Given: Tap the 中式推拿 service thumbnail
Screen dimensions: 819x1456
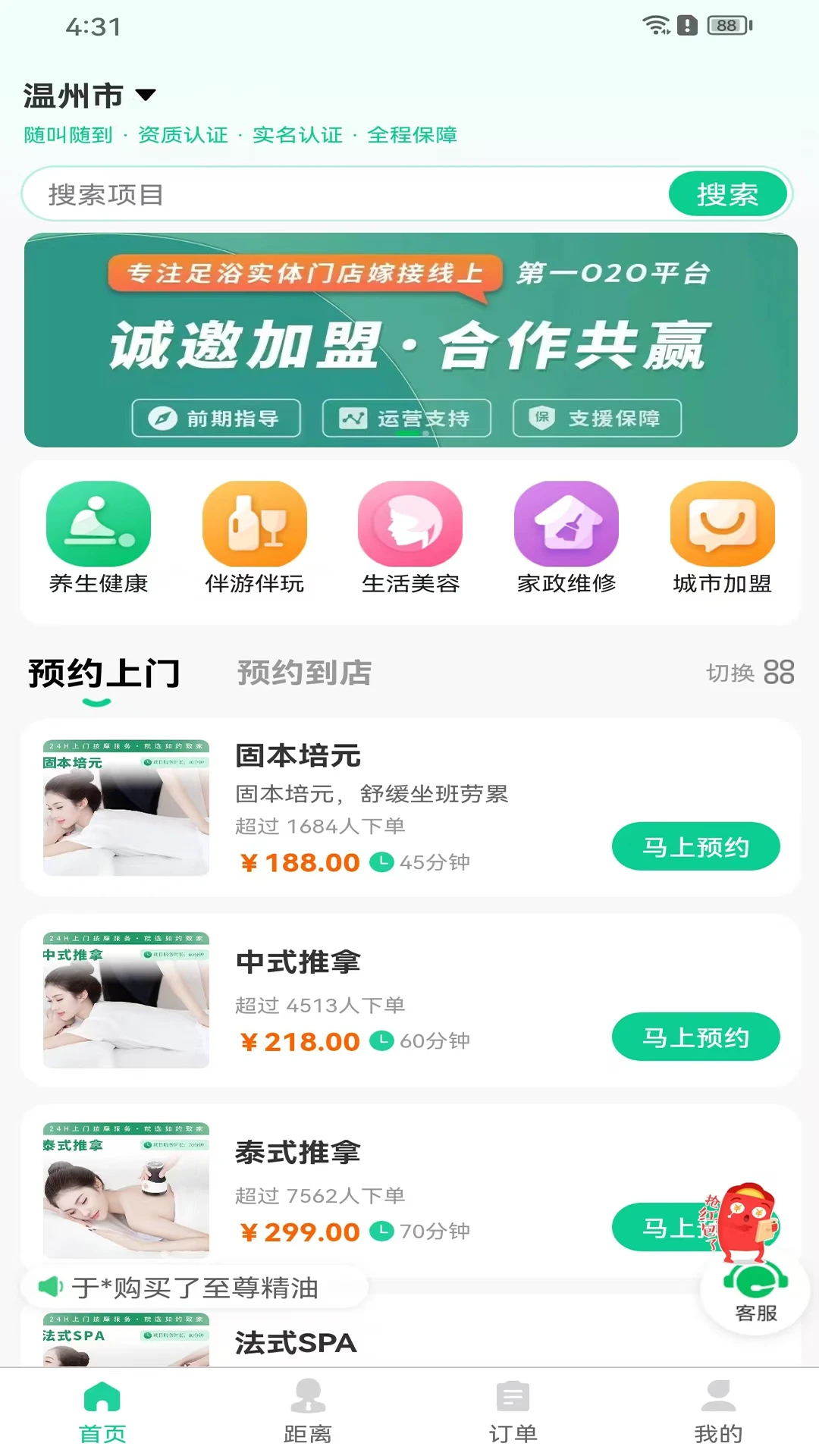Looking at the screenshot, I should point(126,1003).
